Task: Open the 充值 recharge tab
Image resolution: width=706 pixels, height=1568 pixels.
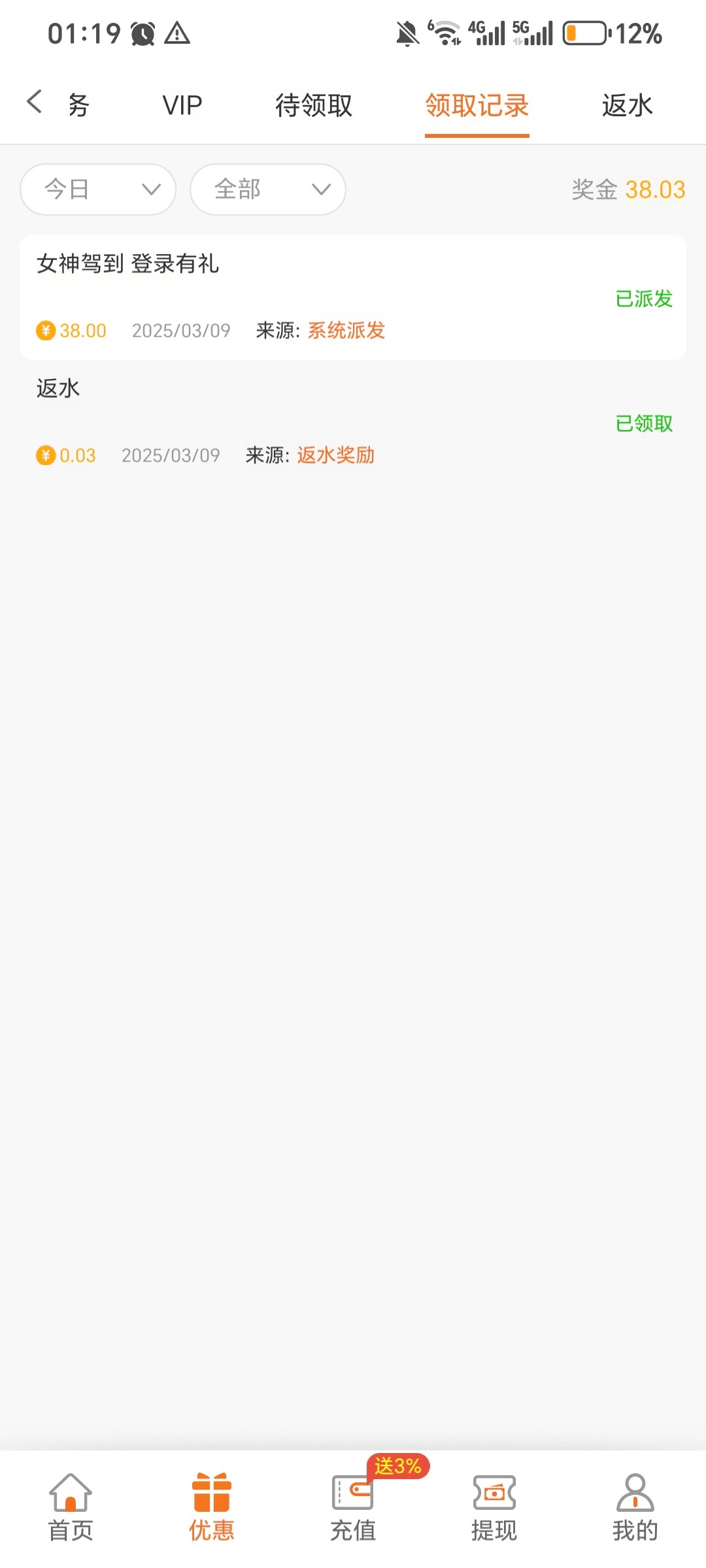Action: (353, 1508)
